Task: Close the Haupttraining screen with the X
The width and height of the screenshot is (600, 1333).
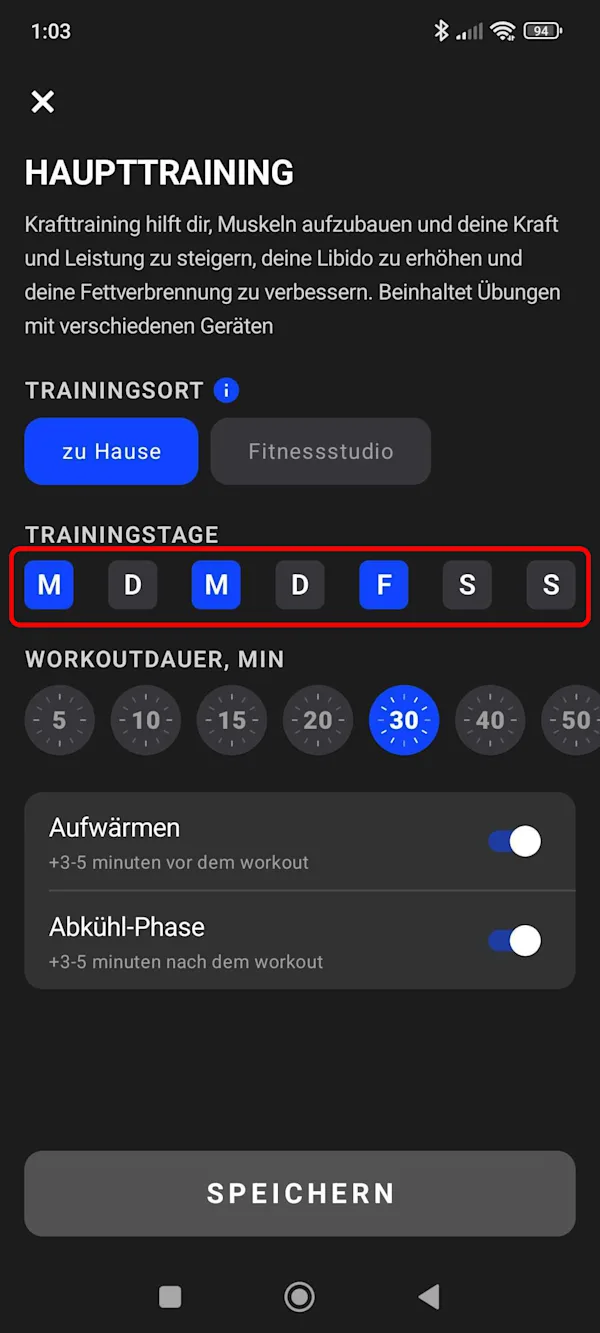Action: pyautogui.click(x=42, y=101)
